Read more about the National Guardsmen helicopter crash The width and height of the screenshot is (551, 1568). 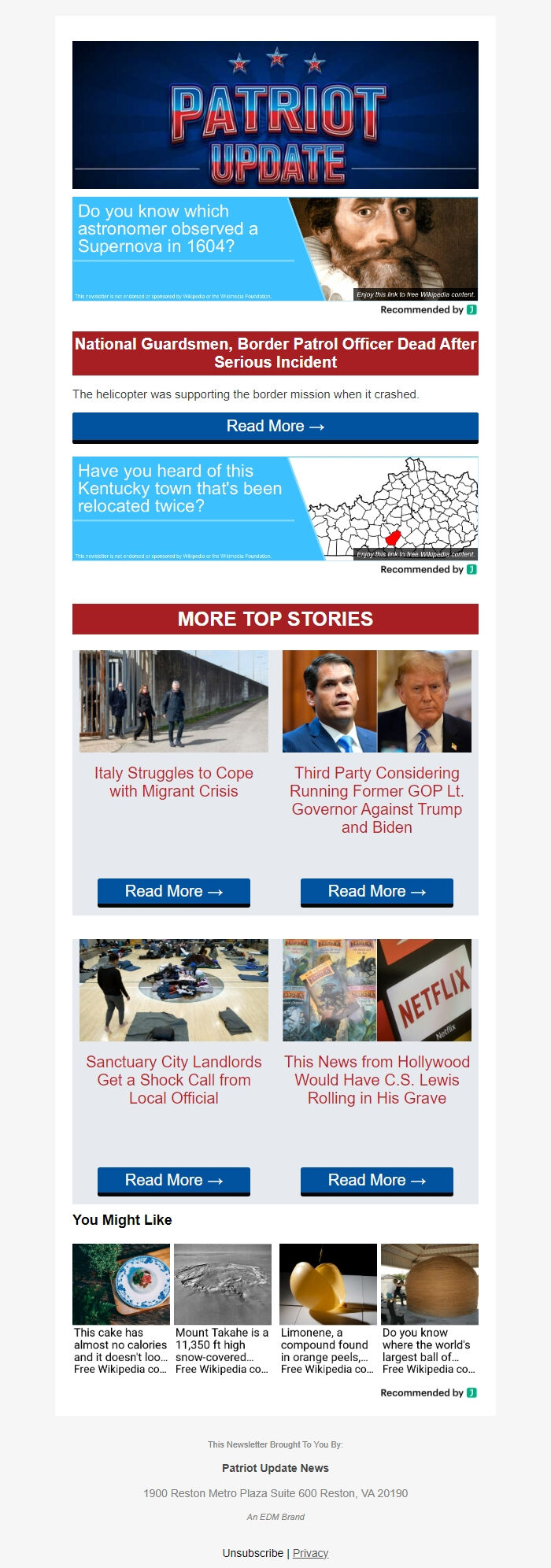point(275,427)
